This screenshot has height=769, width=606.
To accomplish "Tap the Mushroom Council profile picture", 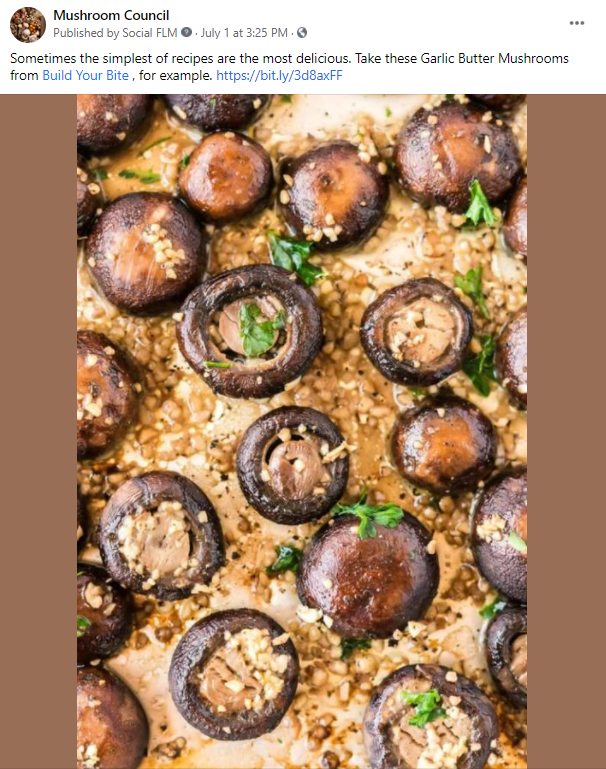I will point(27,24).
